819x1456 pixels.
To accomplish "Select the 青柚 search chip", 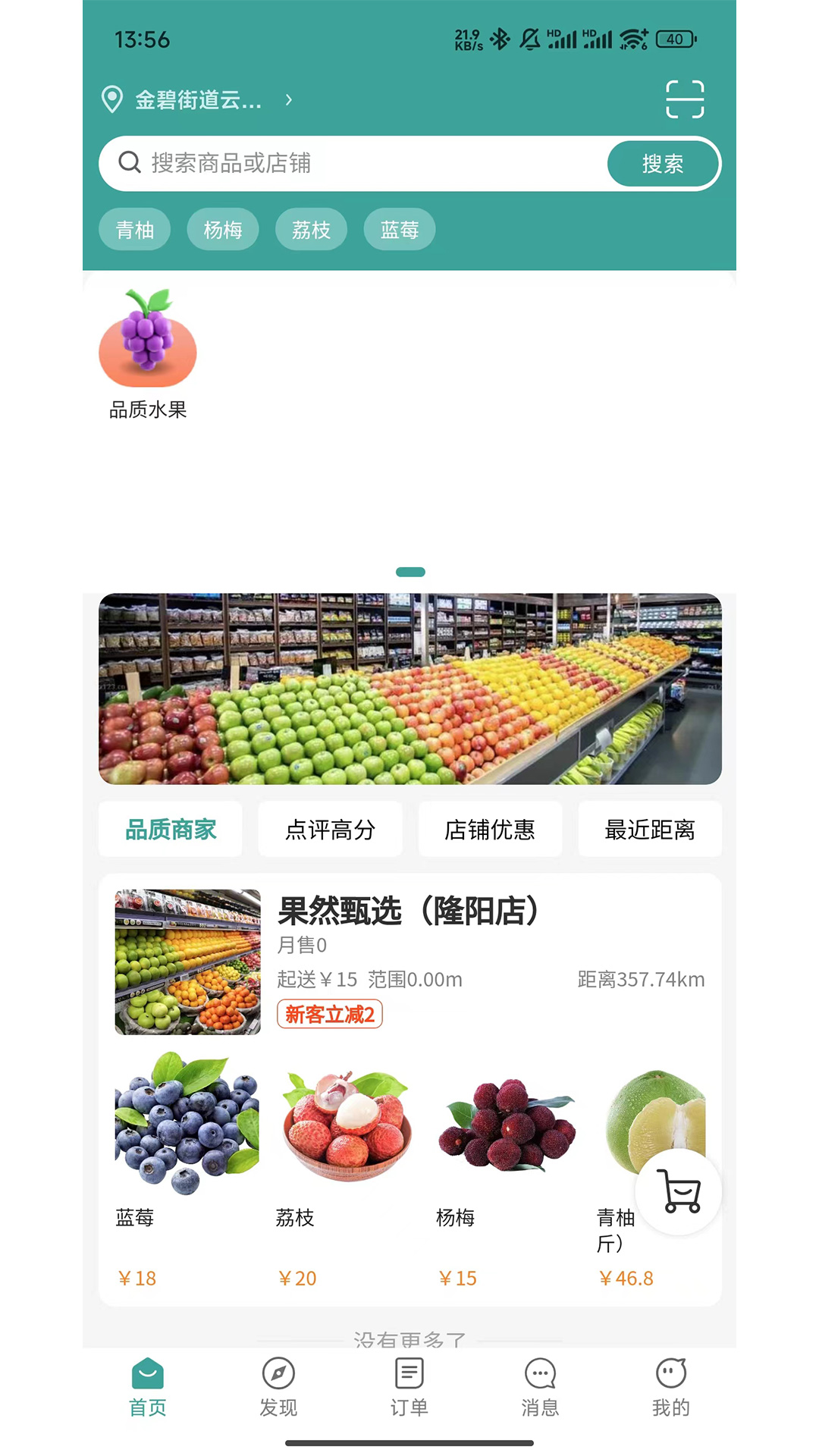I will click(x=134, y=229).
